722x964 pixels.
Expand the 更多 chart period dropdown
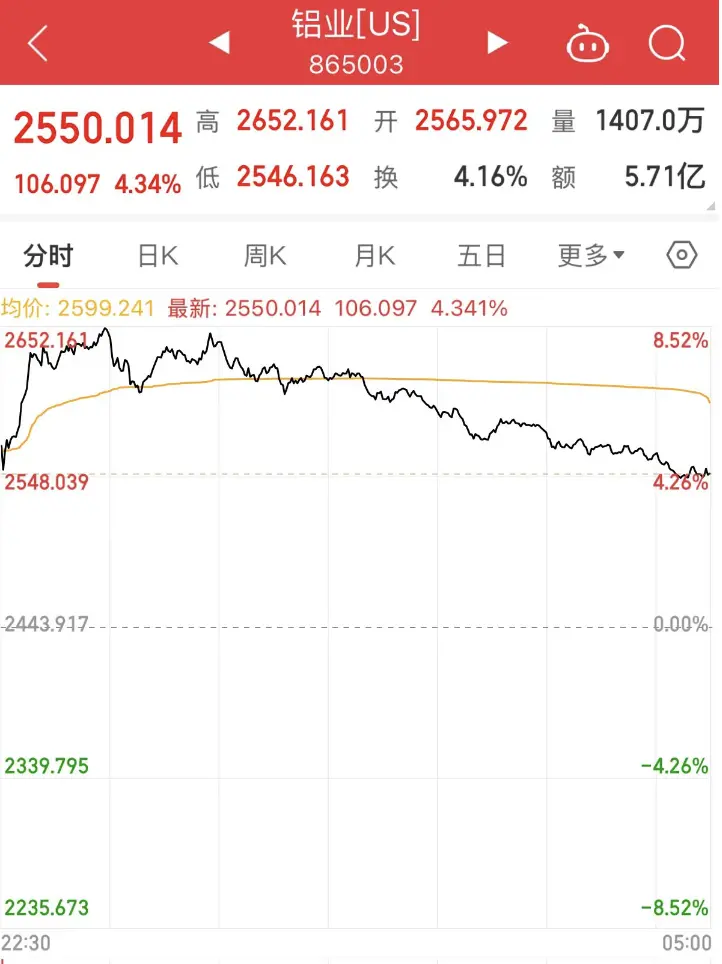(590, 256)
